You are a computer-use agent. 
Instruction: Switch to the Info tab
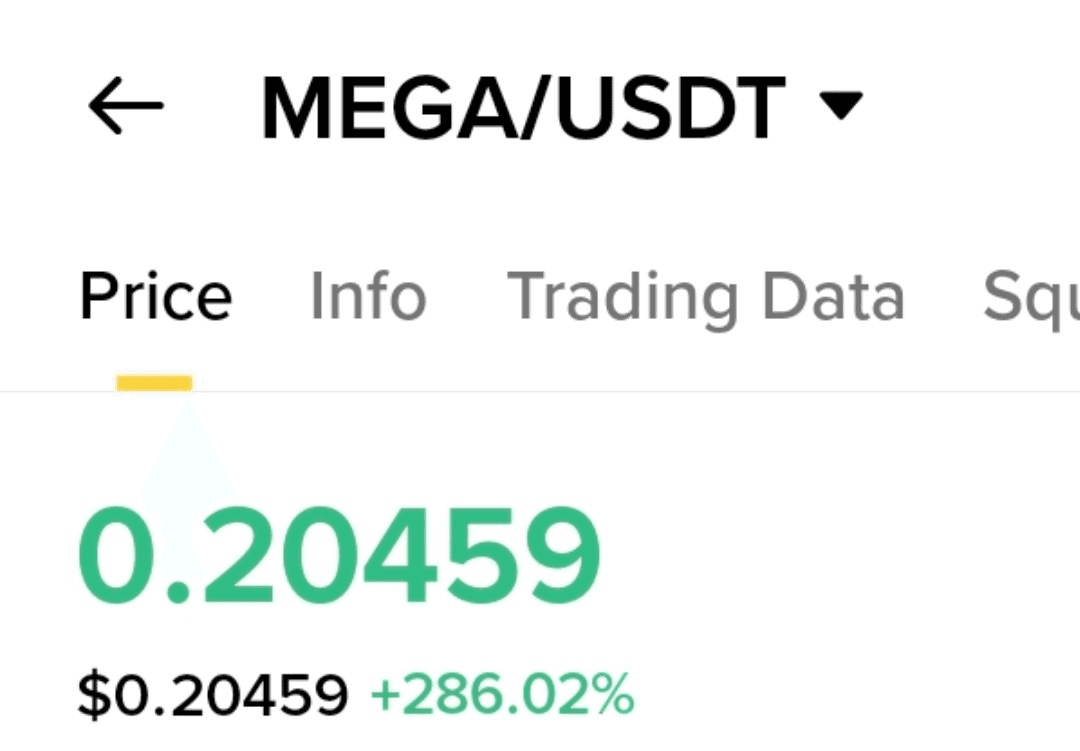368,296
